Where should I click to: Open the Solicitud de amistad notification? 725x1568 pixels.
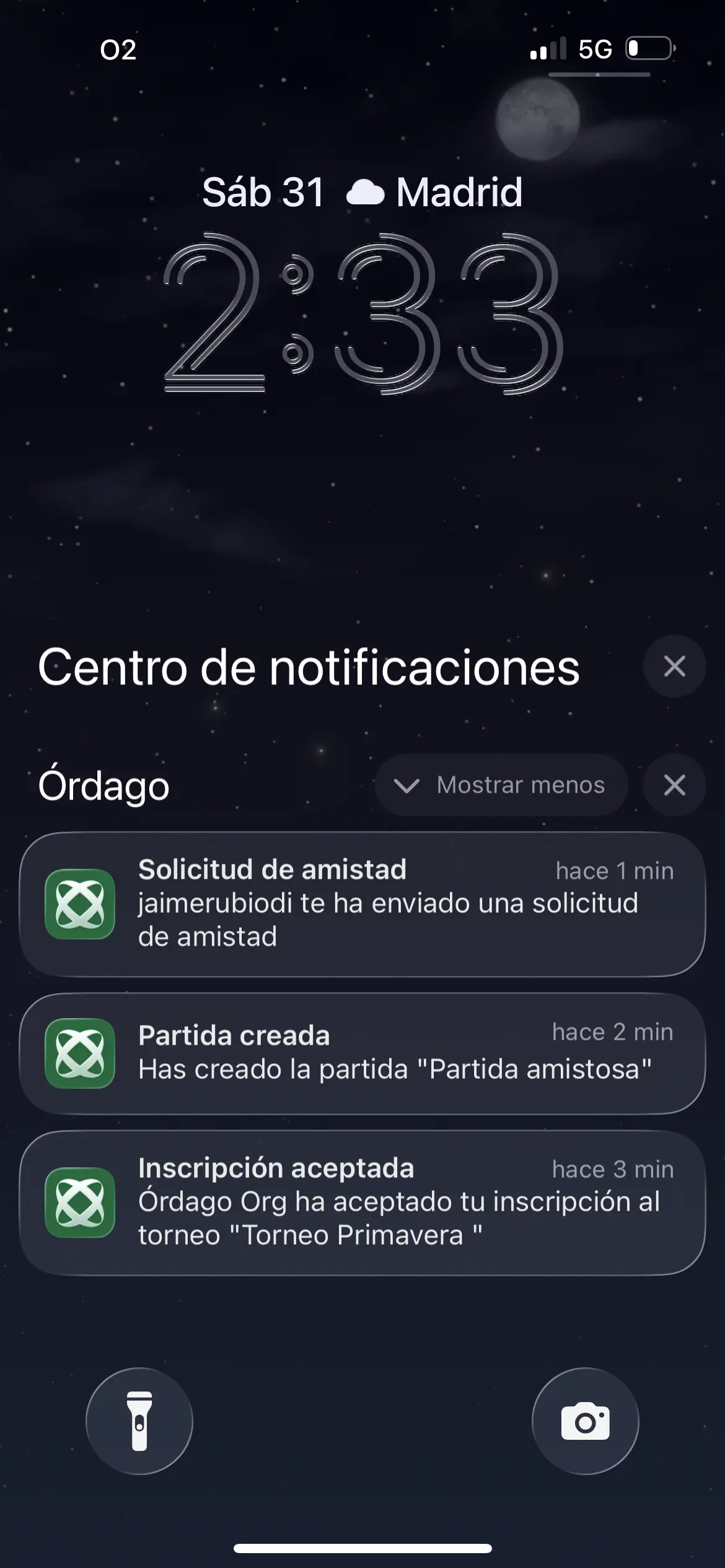[362, 904]
